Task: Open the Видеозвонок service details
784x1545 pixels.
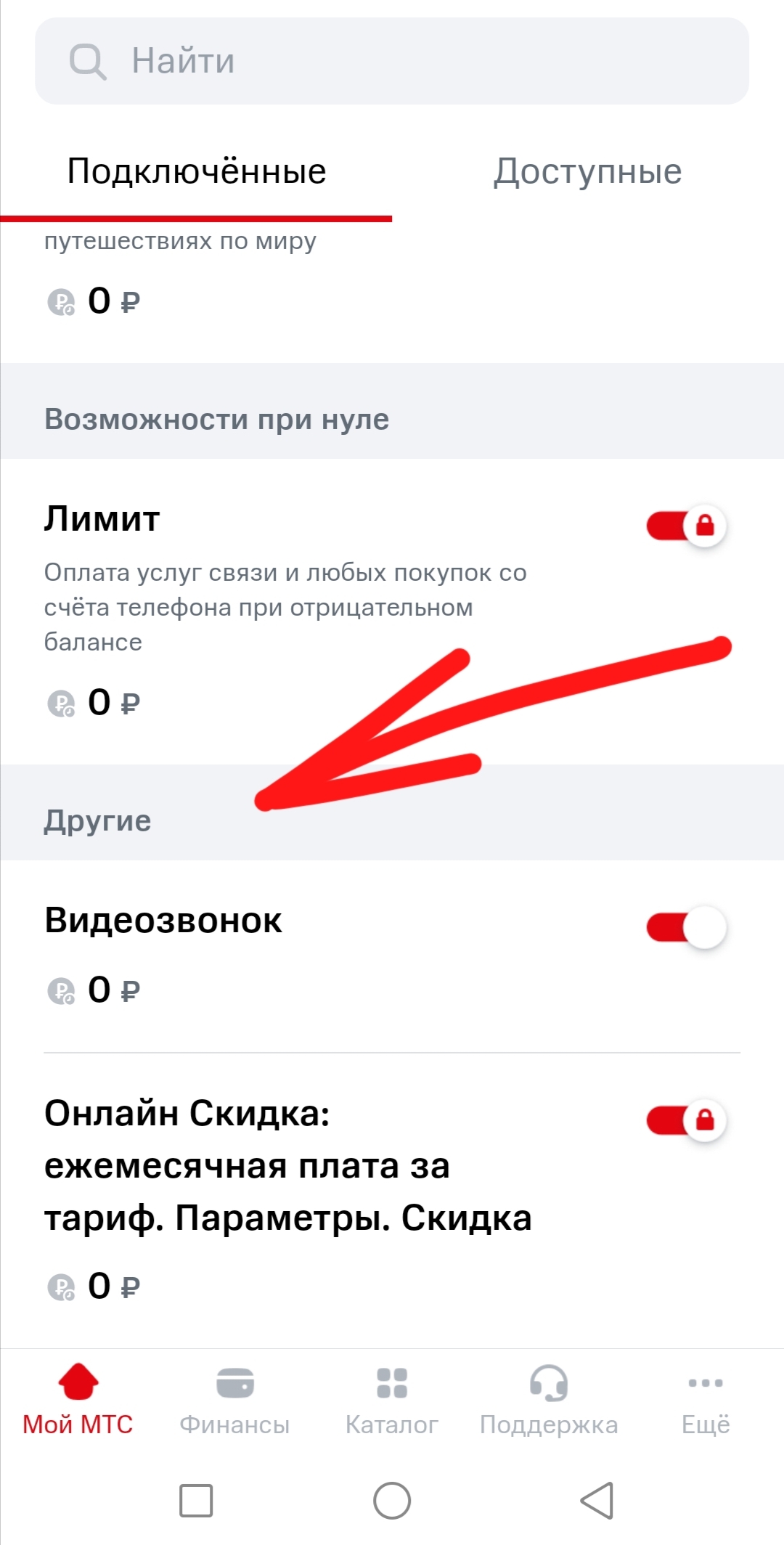Action: 163,921
